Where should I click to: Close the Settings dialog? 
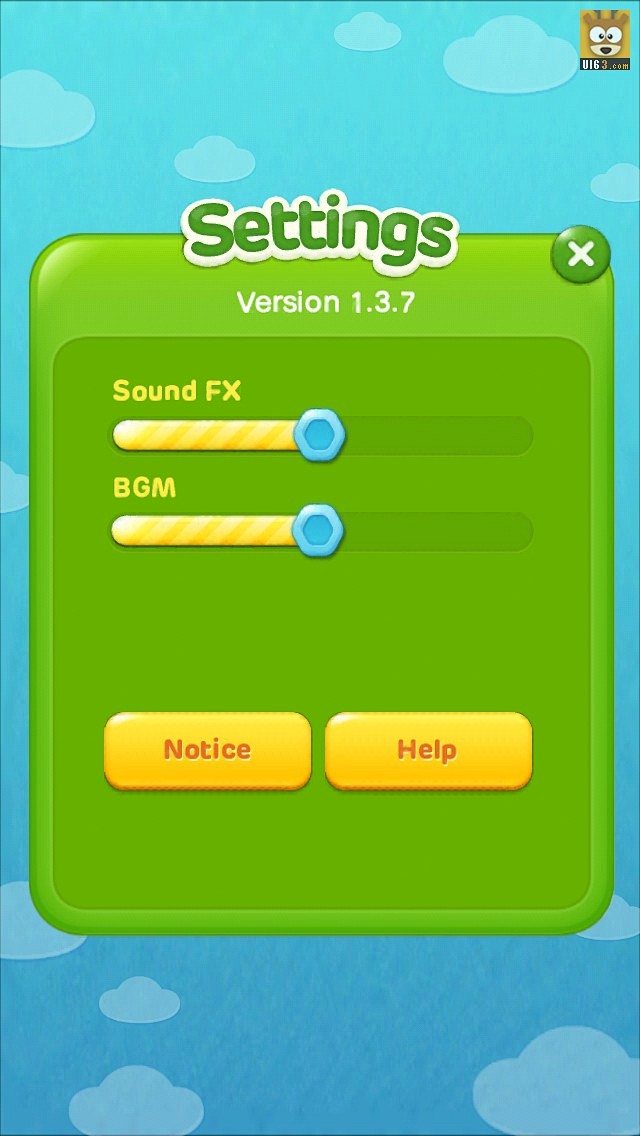581,254
